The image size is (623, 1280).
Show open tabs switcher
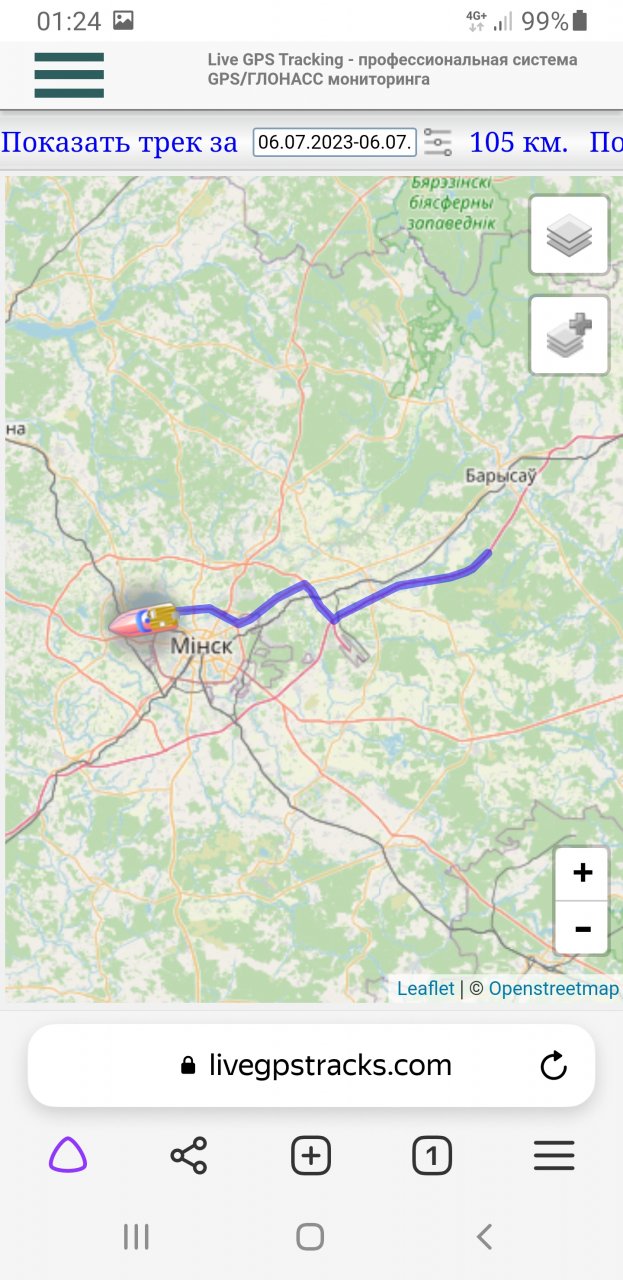(432, 1156)
